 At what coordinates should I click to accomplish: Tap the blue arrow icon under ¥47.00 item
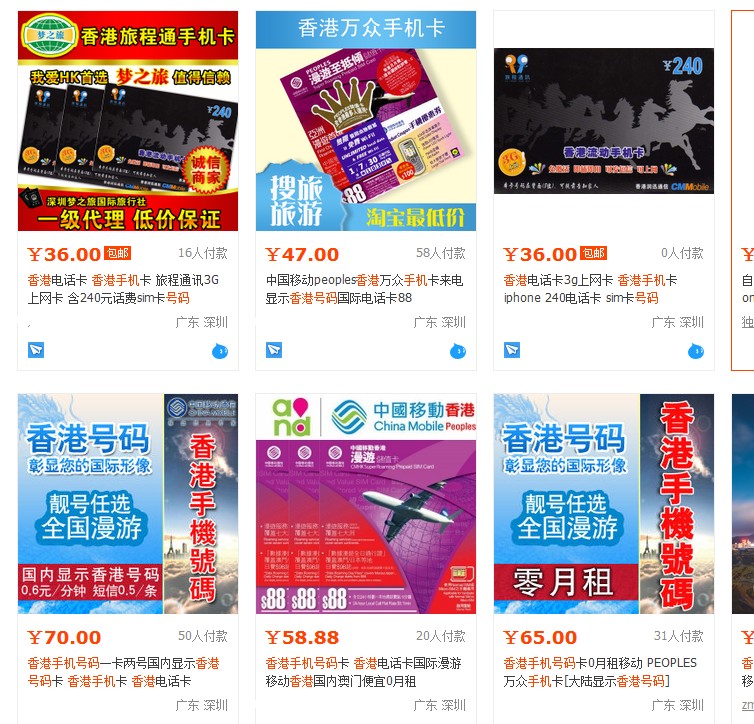pos(274,350)
